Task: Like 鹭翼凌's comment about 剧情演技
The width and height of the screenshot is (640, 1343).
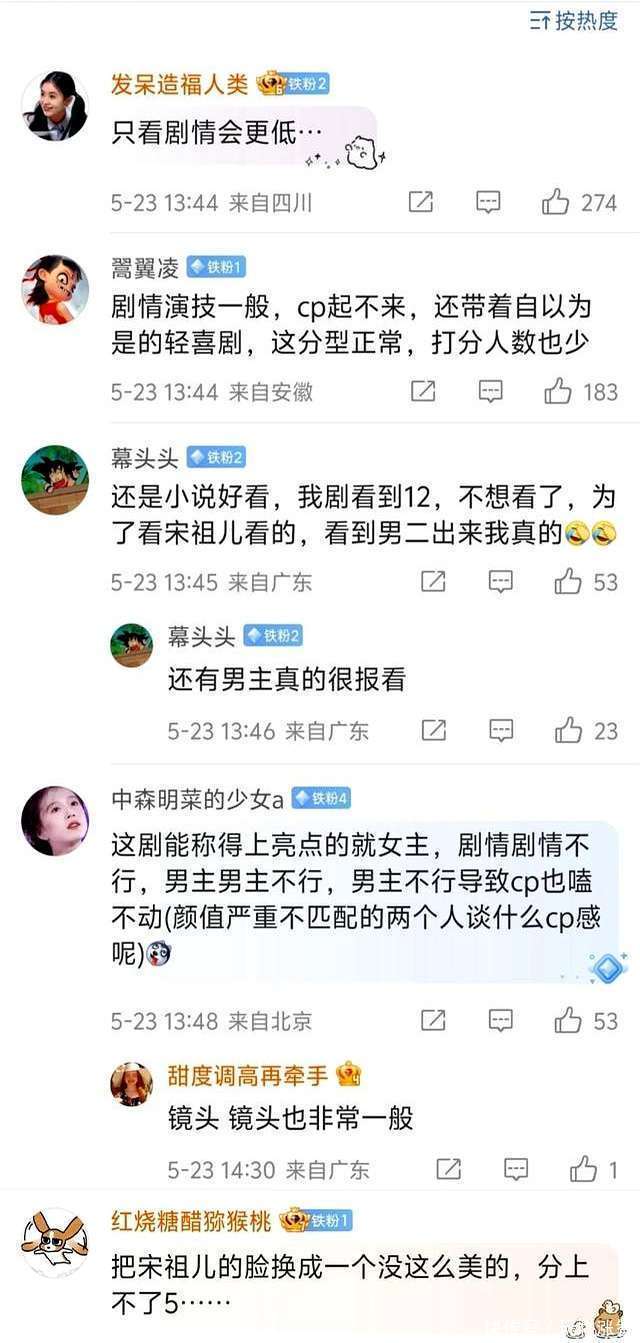Action: point(558,391)
